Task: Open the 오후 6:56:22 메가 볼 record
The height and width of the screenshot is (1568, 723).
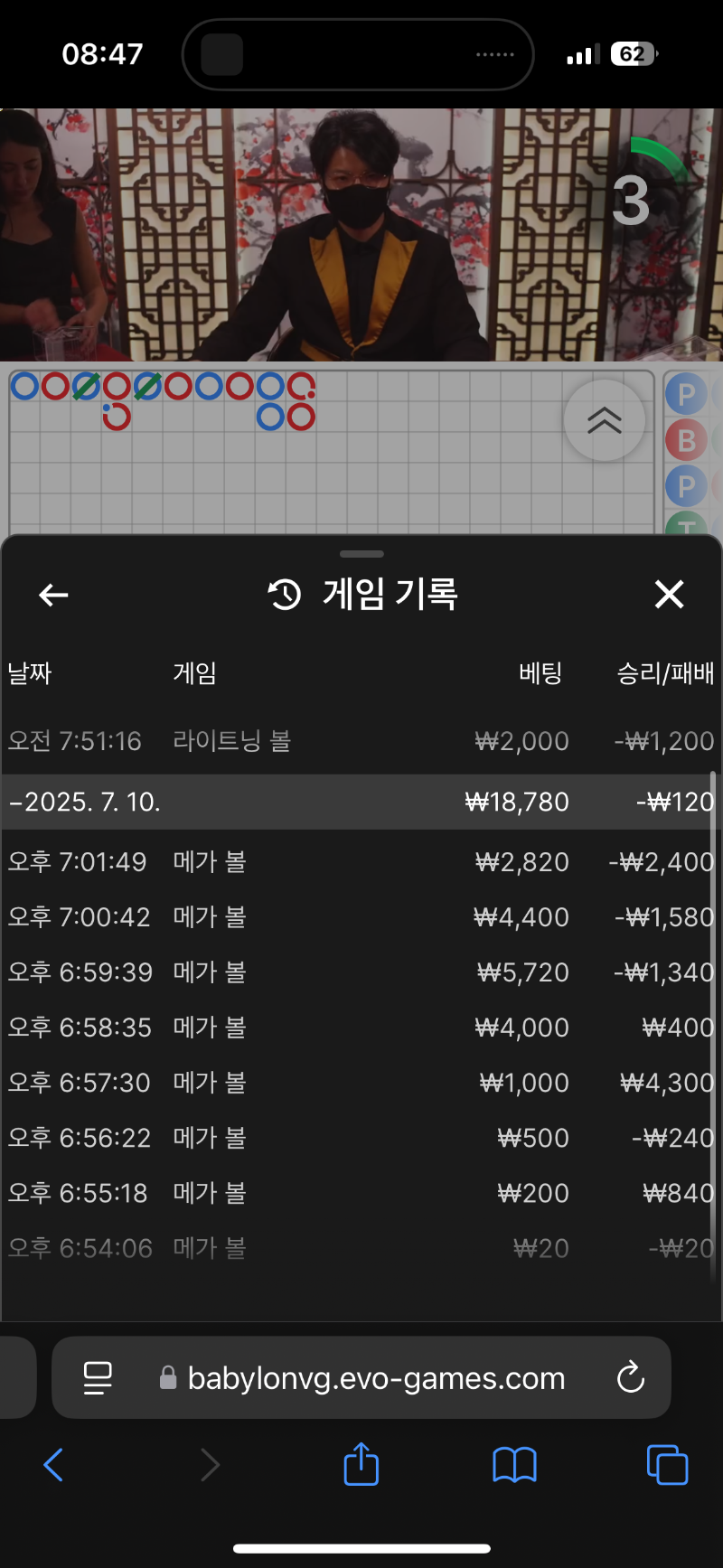Action: [361, 1138]
